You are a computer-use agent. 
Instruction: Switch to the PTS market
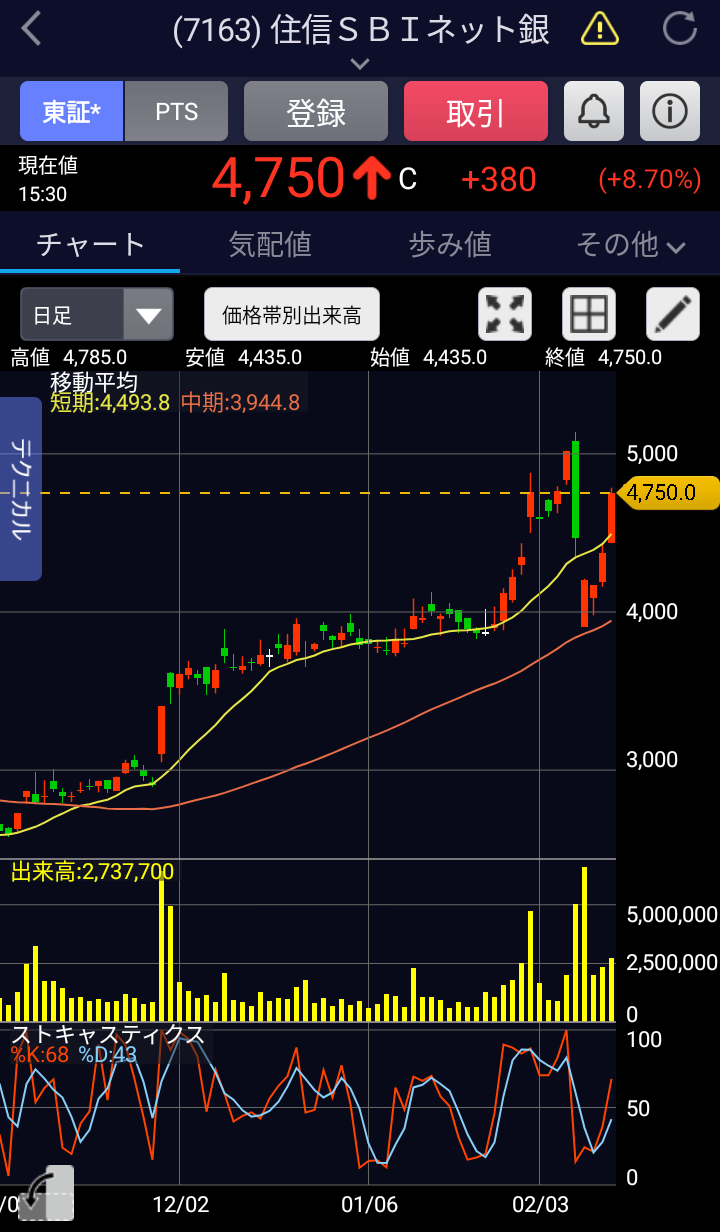click(x=177, y=111)
